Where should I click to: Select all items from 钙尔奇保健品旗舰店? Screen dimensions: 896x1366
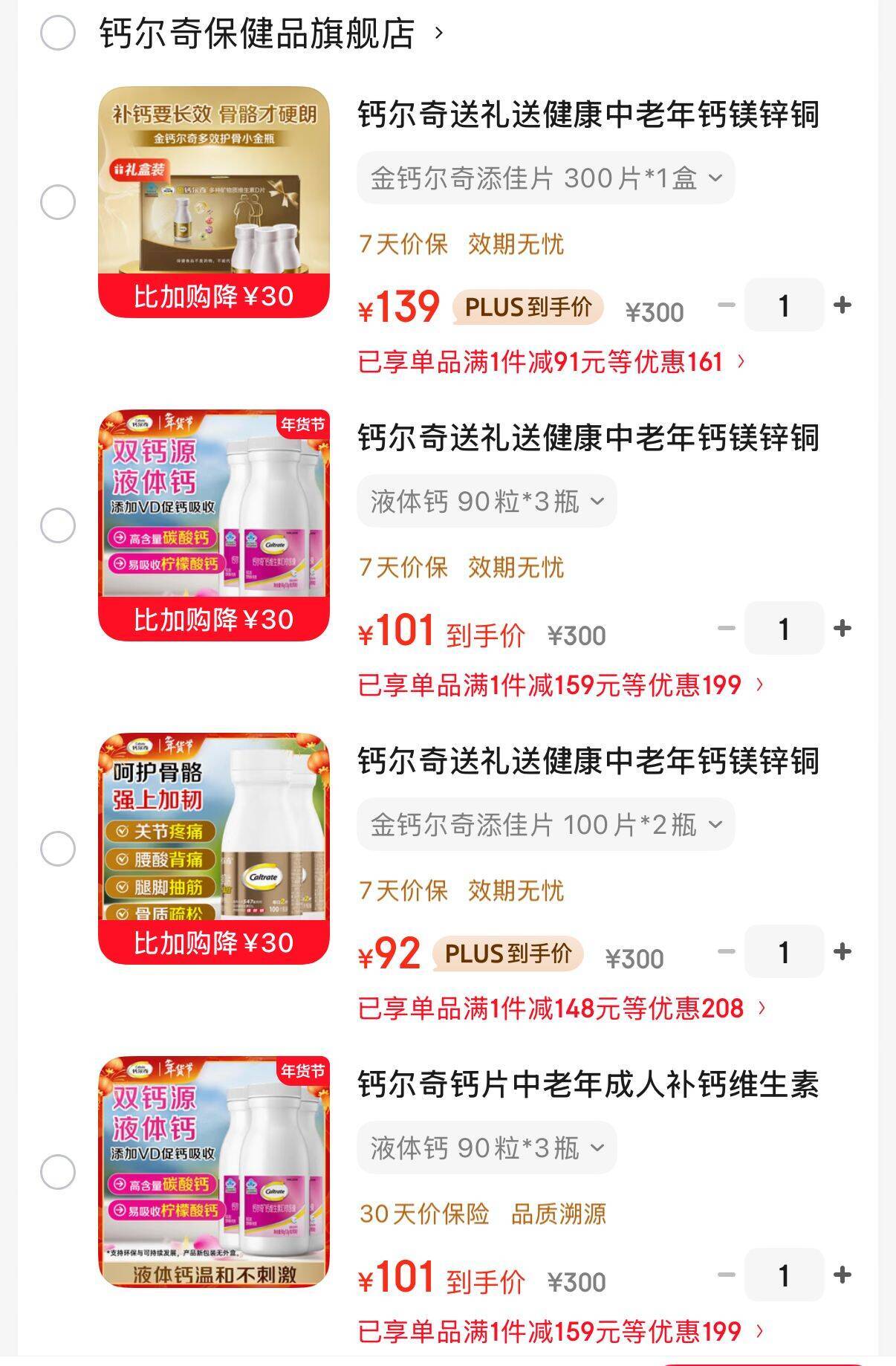[58, 33]
